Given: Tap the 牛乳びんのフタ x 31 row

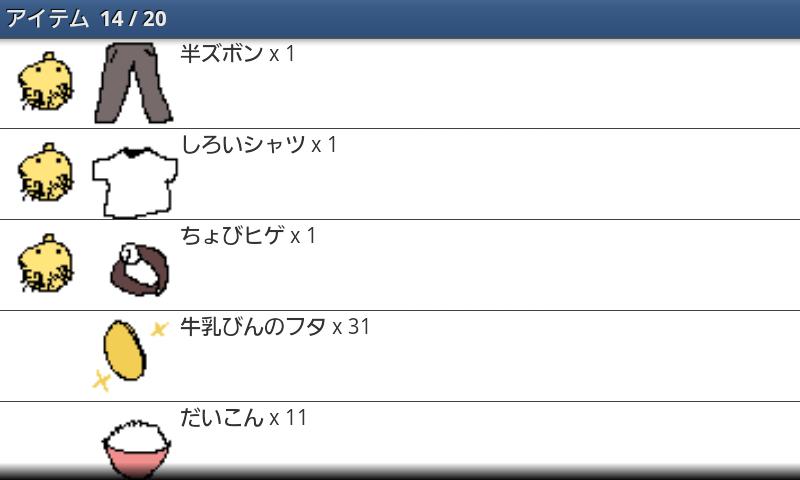Looking at the screenshot, I should (x=400, y=356).
